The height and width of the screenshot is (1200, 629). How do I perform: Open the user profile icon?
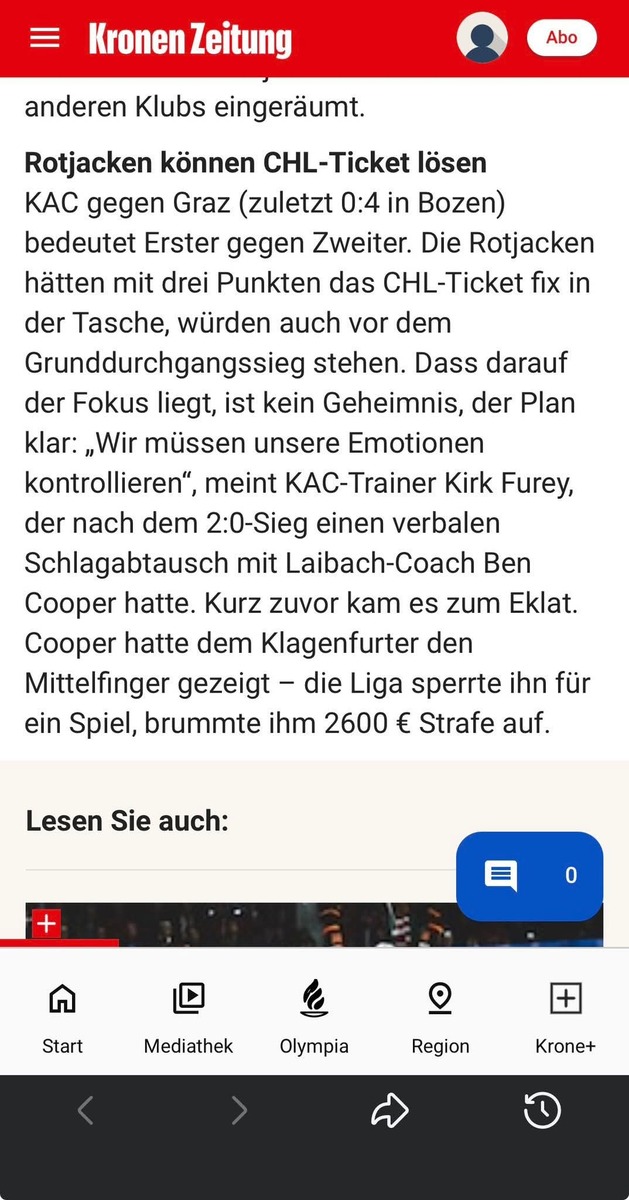point(482,38)
